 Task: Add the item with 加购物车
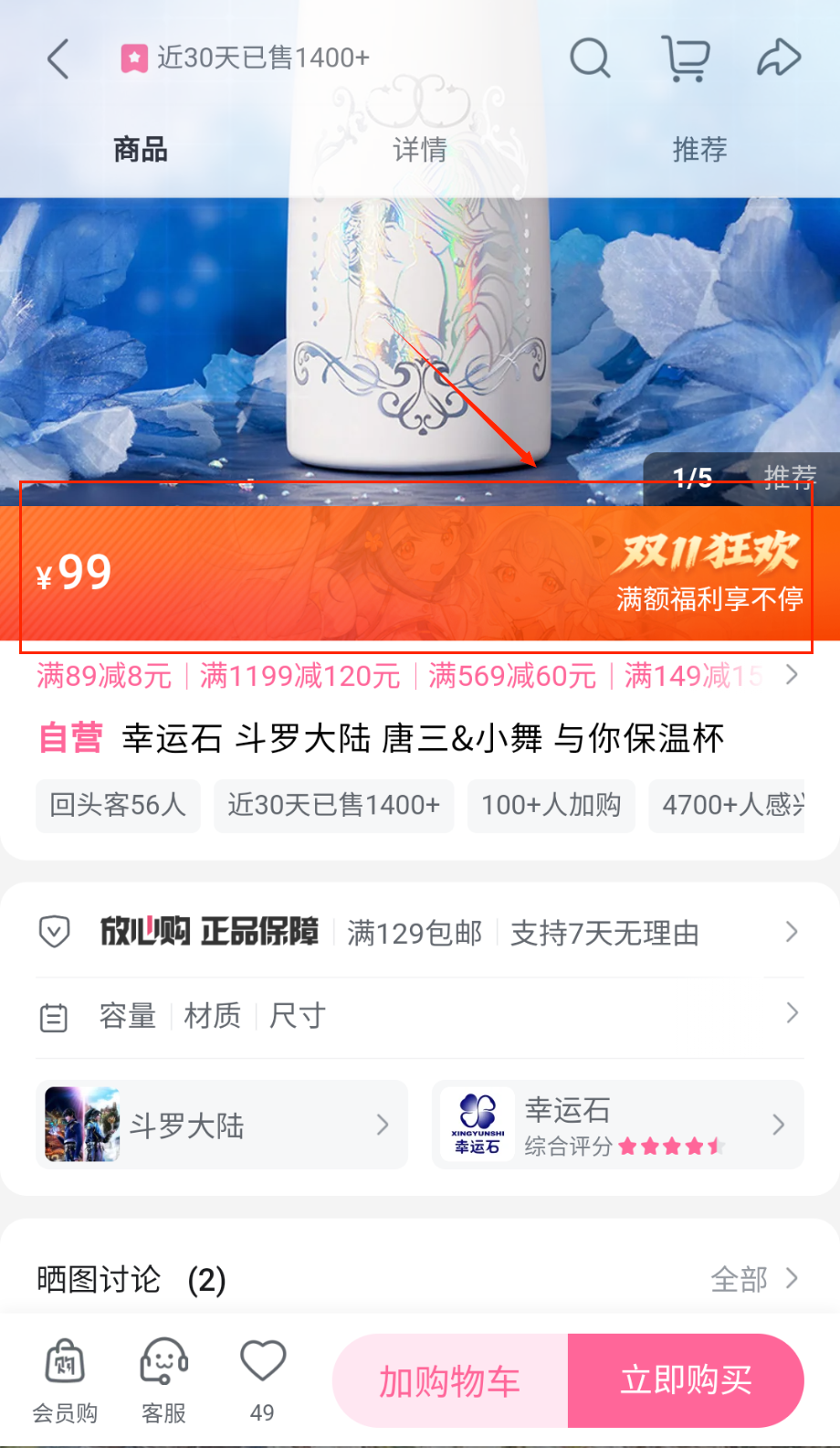(x=450, y=1381)
